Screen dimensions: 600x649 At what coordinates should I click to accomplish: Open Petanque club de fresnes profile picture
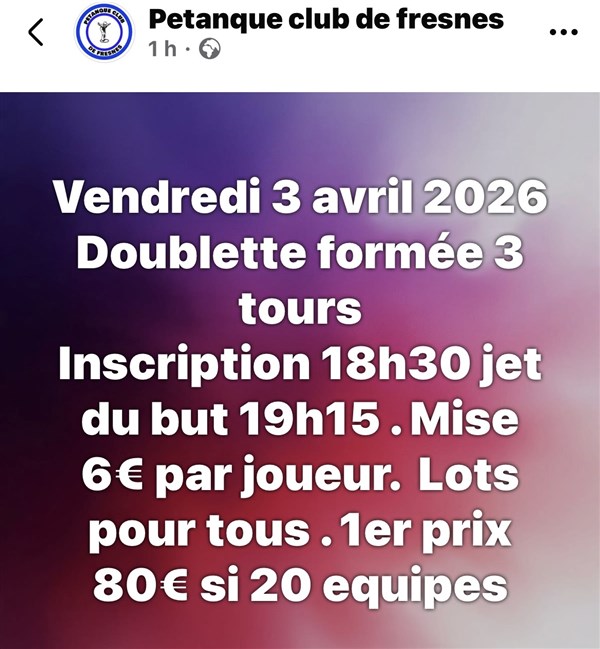coord(105,34)
